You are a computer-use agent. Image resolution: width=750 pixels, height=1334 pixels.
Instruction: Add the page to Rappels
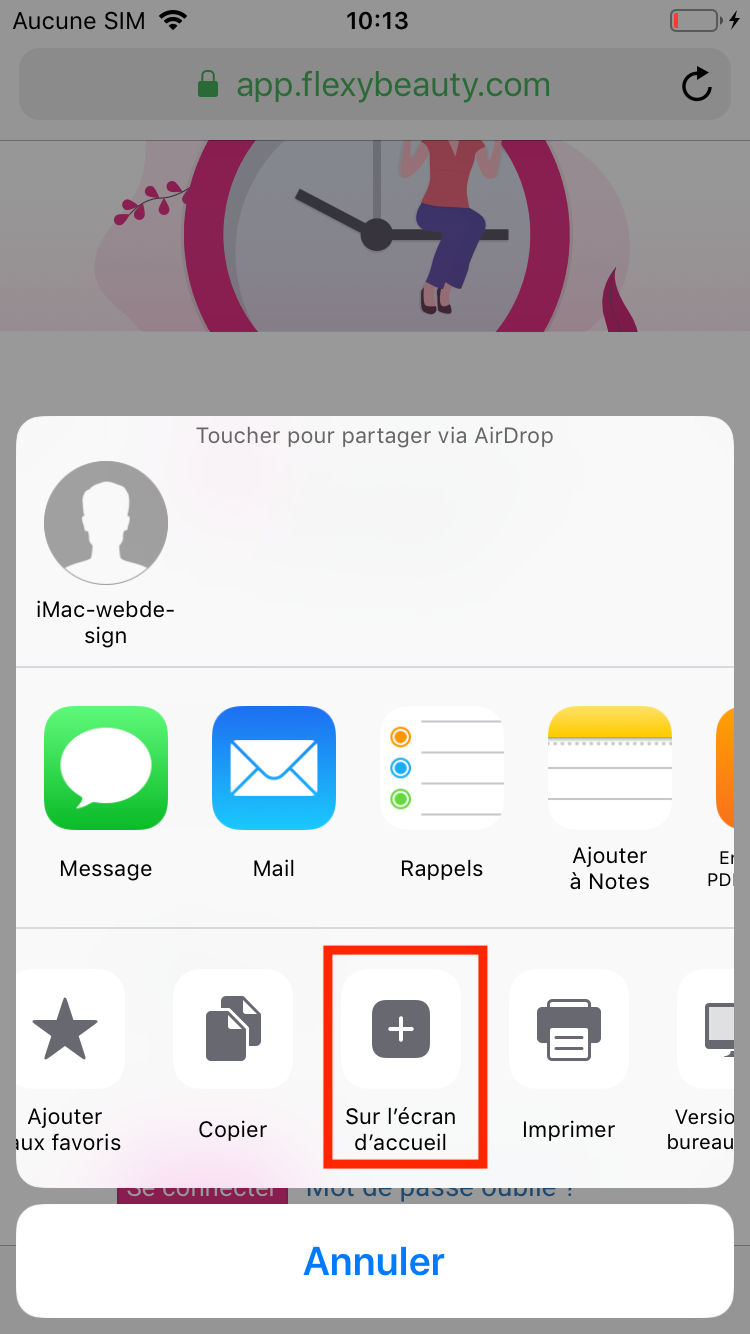(441, 768)
